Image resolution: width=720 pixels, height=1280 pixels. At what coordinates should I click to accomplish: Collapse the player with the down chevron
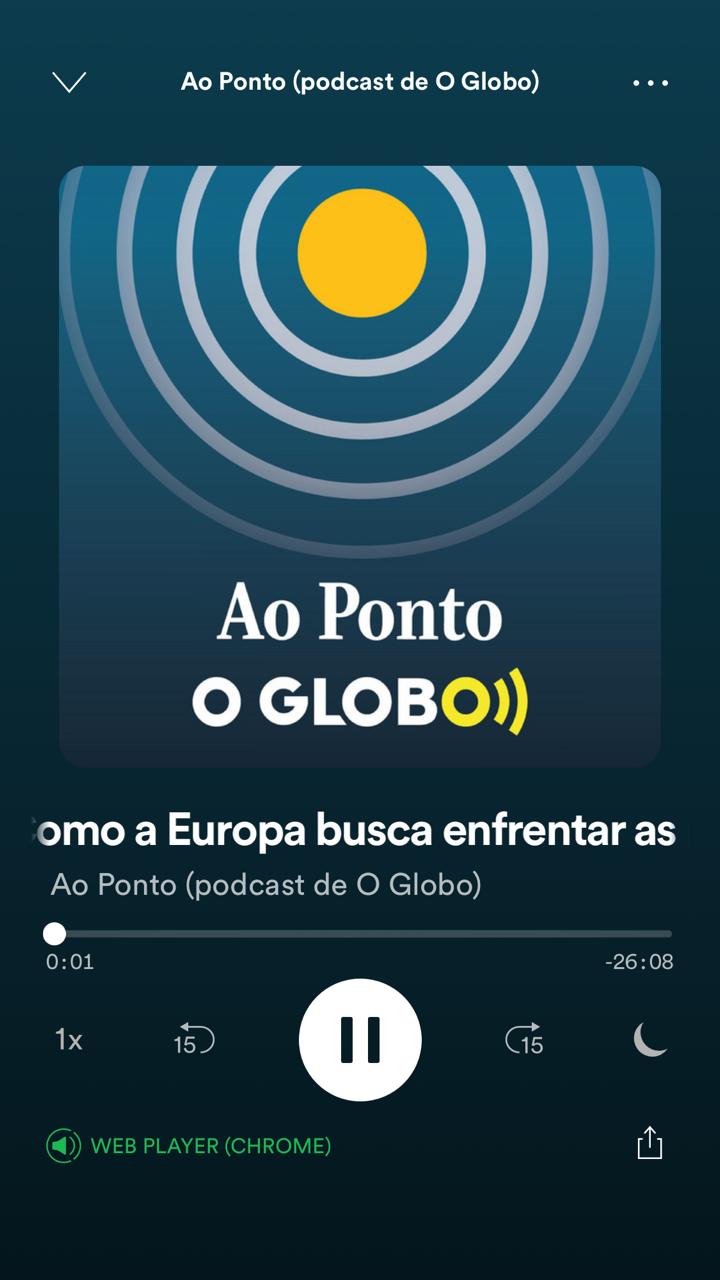(69, 82)
